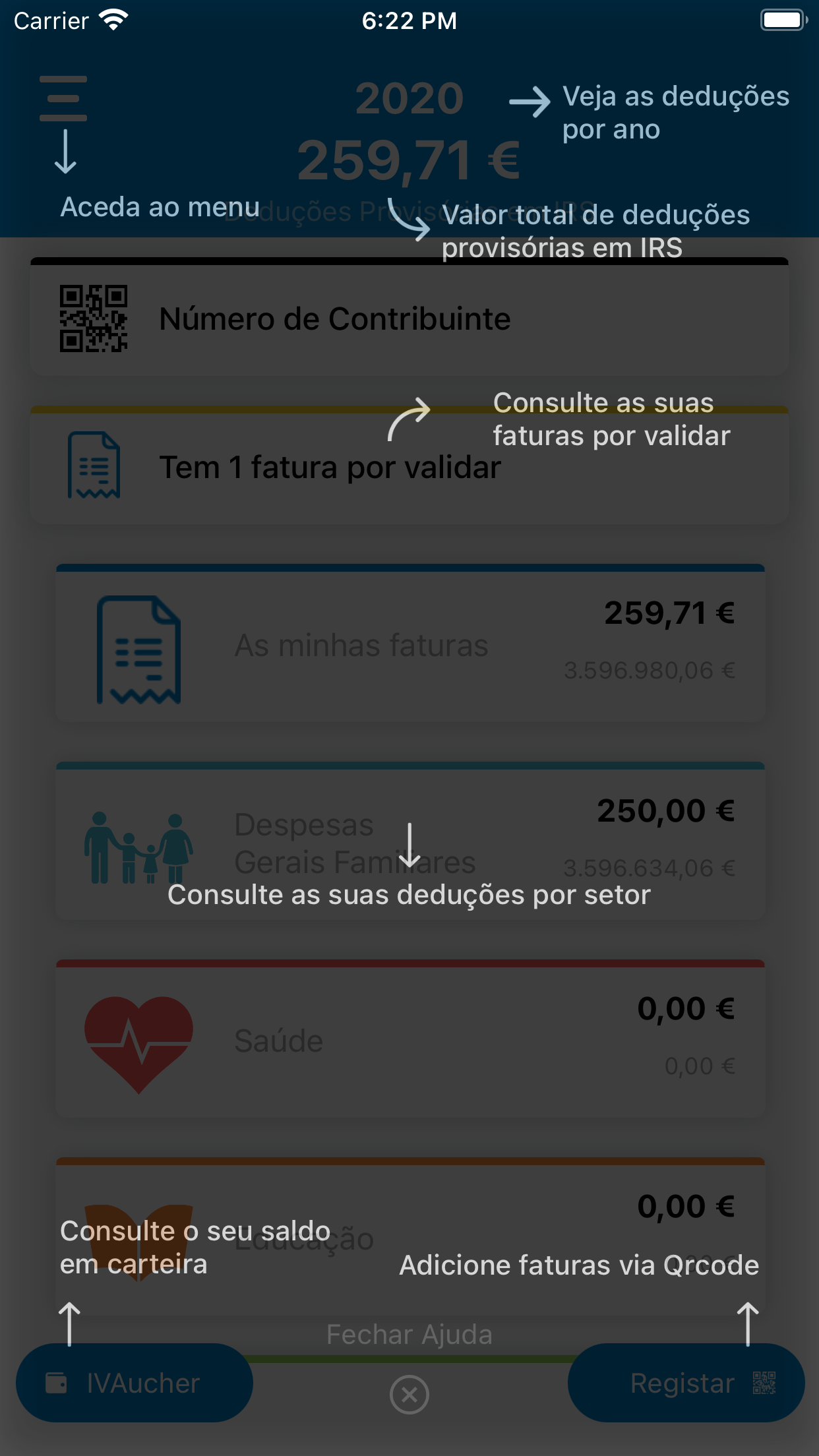
Task: Tap the QR code icon beside Número de Contribuinte
Action: 94,318
